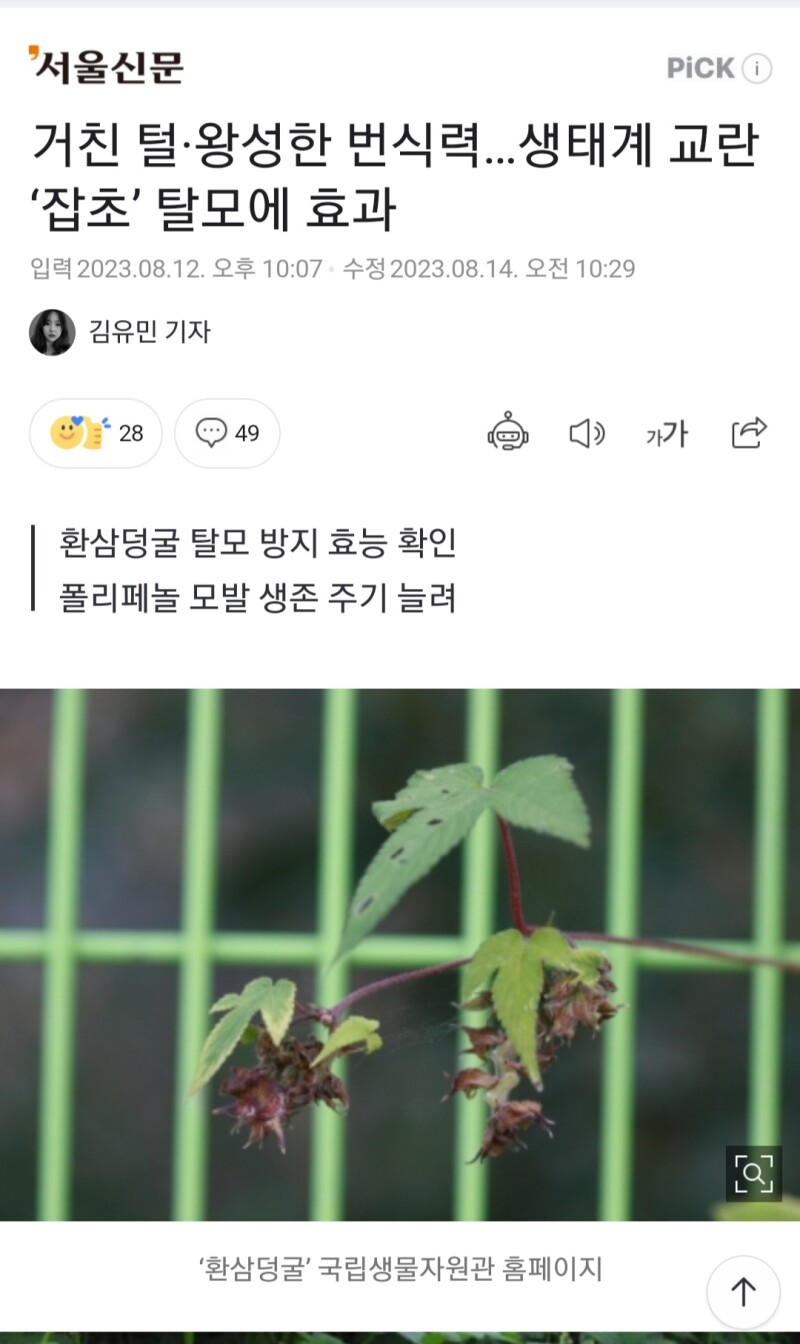Tap the image search icon on photo
Viewport: 800px width, 1344px height.
click(754, 1173)
